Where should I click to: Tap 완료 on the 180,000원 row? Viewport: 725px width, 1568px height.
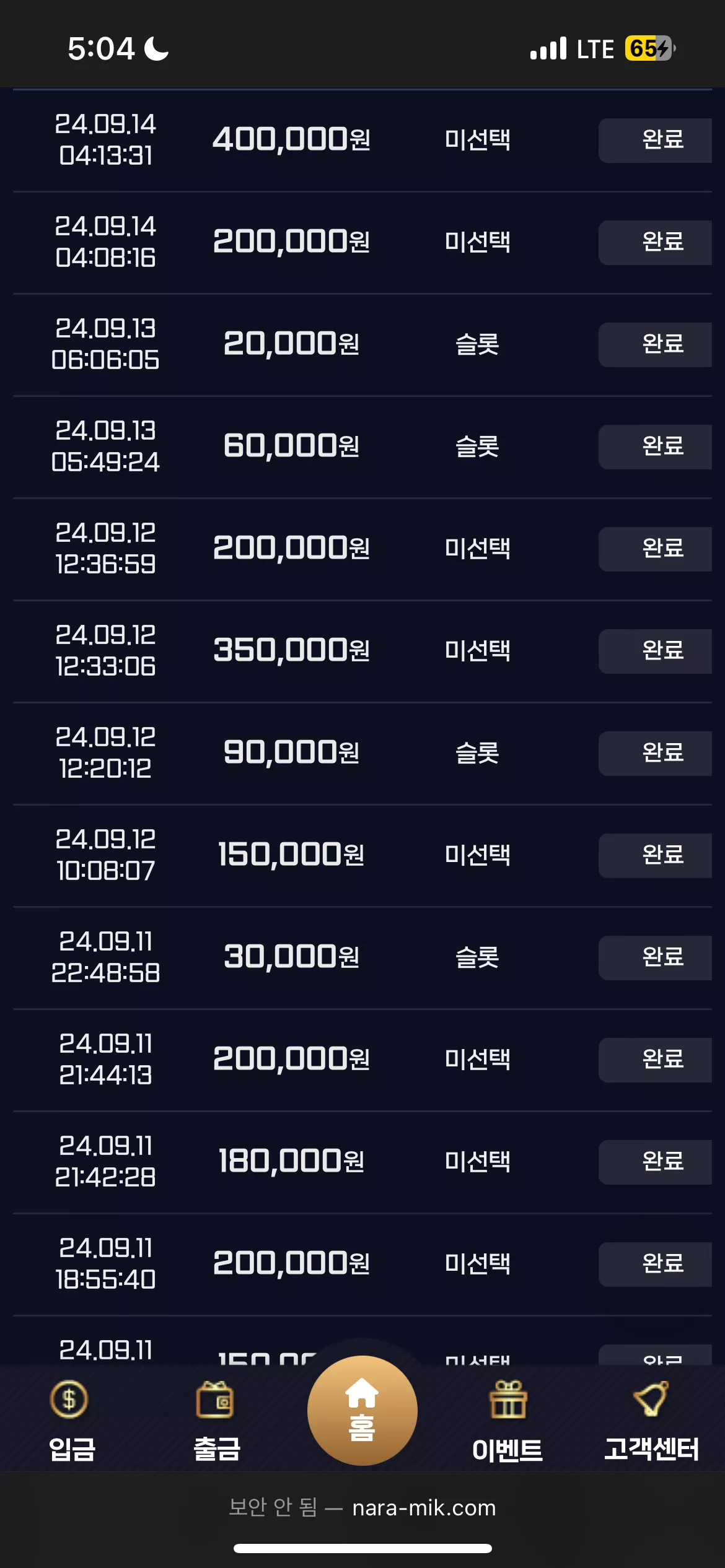pos(655,1162)
